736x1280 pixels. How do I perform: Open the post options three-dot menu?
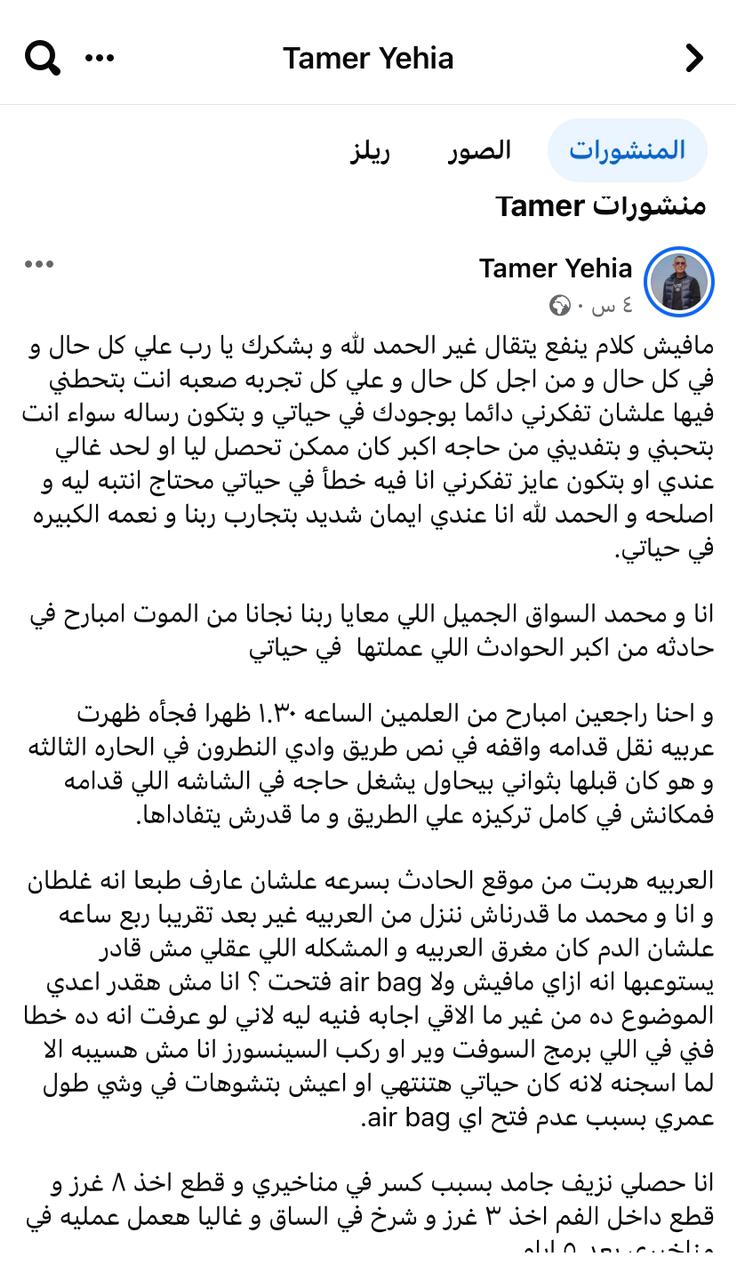pos(39,265)
